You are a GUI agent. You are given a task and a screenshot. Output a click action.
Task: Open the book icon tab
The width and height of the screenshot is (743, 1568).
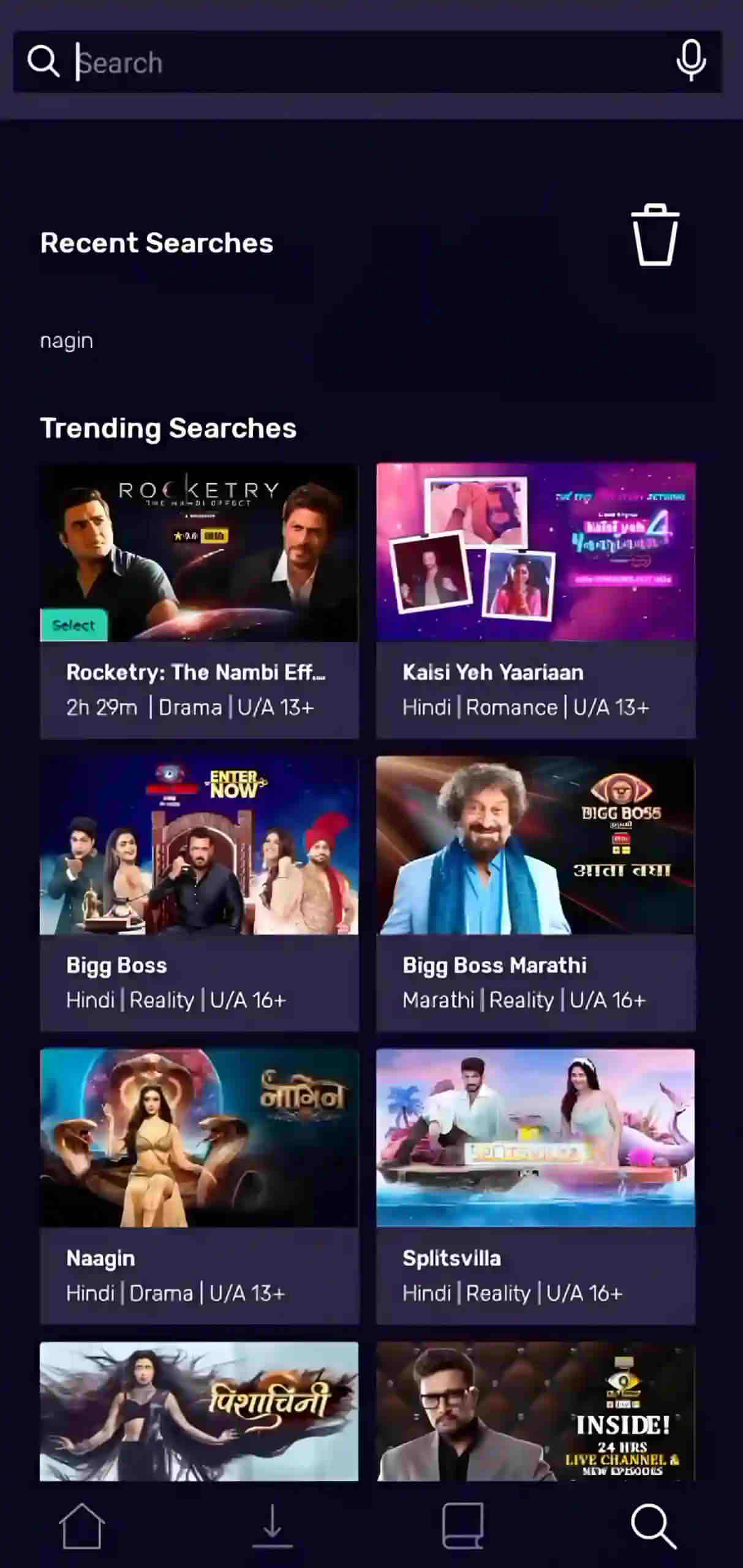[462, 1525]
